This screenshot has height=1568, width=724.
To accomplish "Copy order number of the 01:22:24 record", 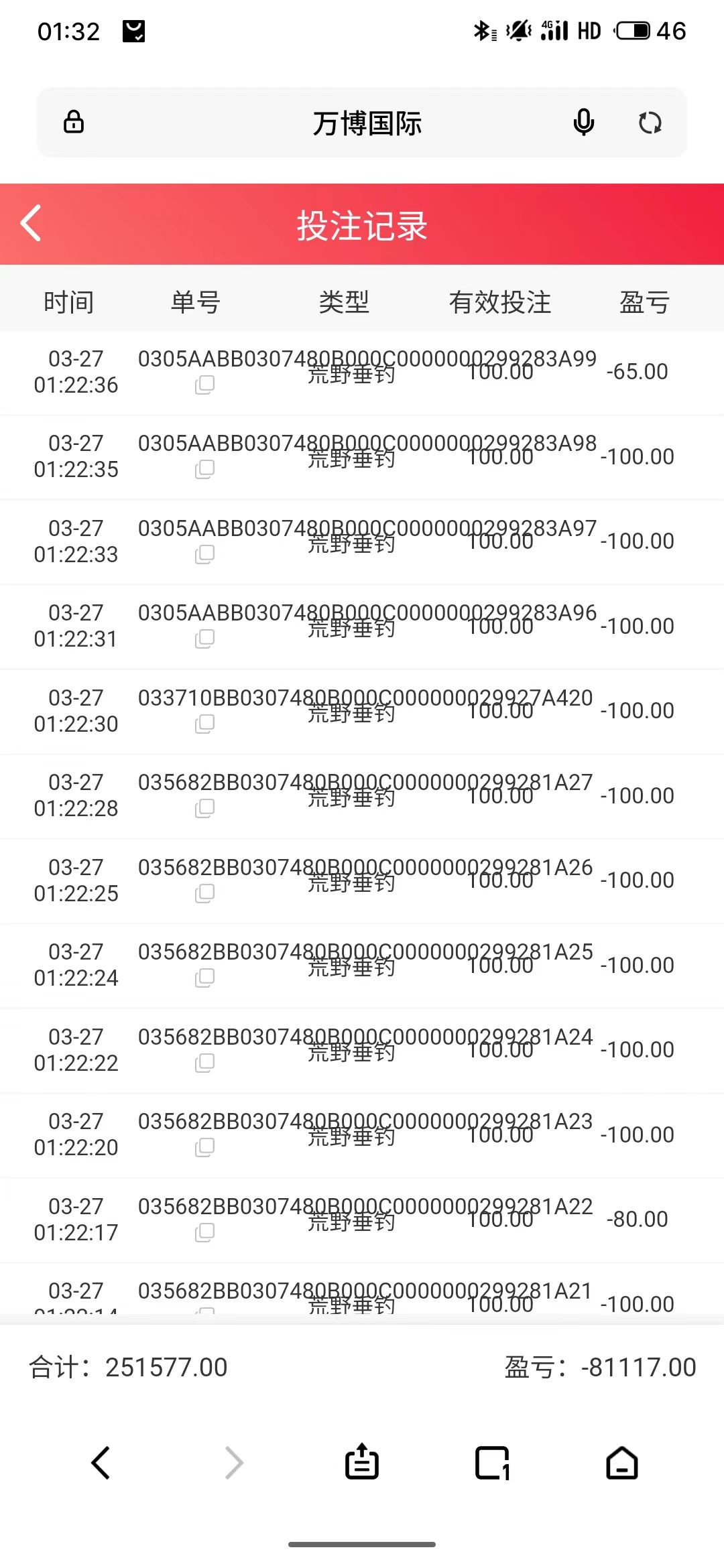I will click(204, 978).
